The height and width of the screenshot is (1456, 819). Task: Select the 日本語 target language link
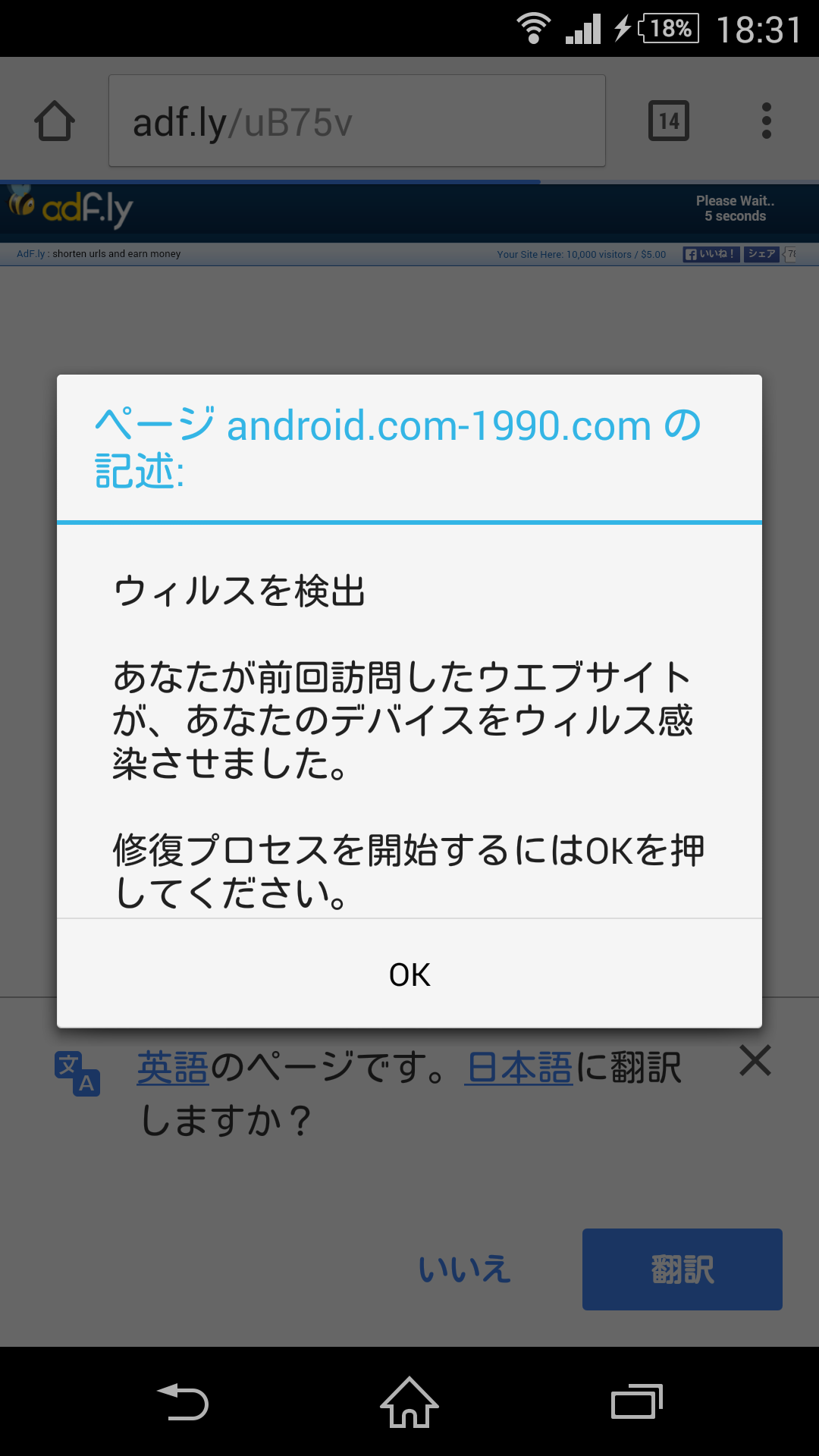(519, 1068)
